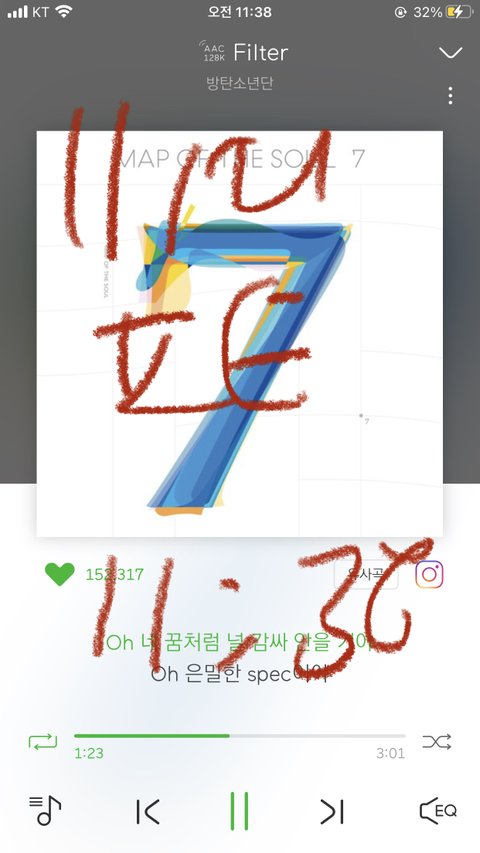Open the Map of the Soul 7 album art
Viewport: 480px width, 853px height.
click(239, 334)
